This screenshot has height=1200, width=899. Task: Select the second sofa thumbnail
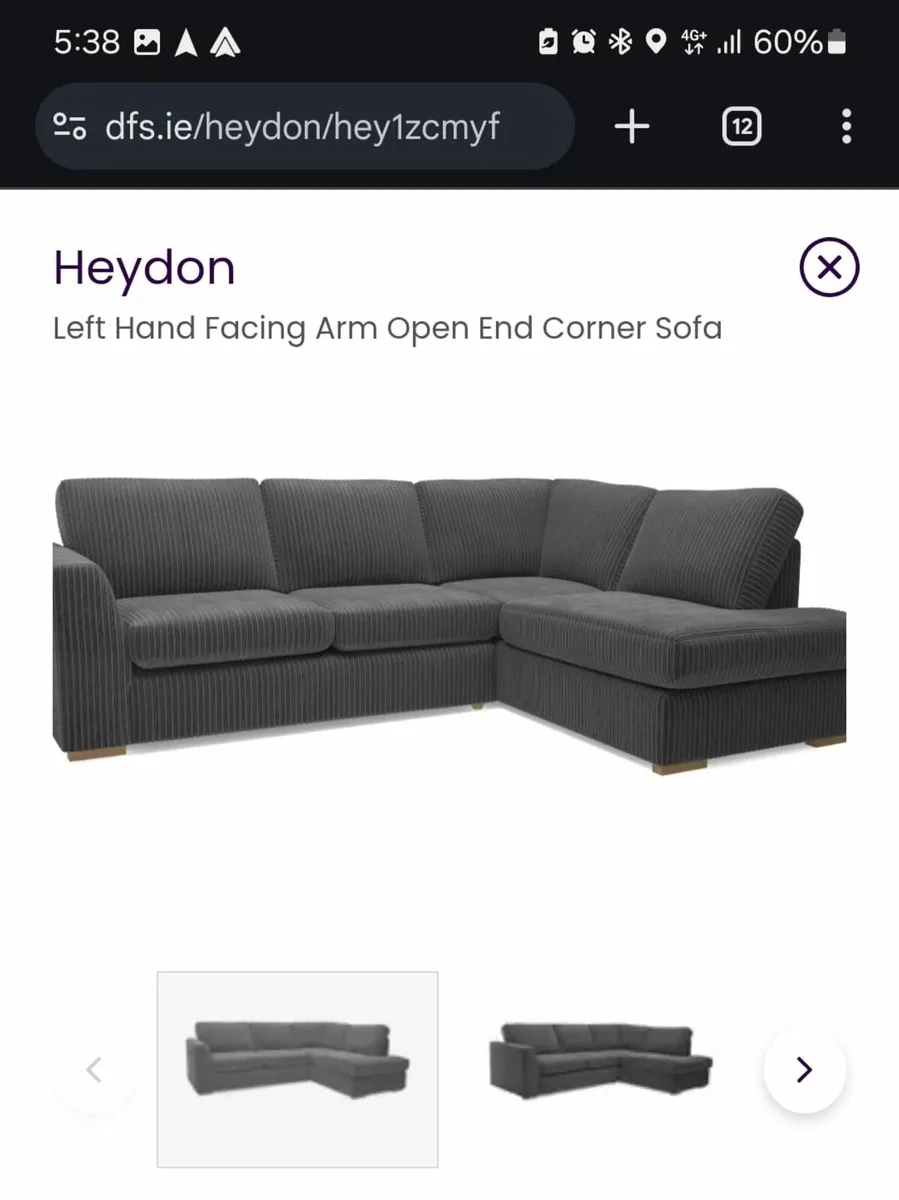click(x=600, y=1069)
